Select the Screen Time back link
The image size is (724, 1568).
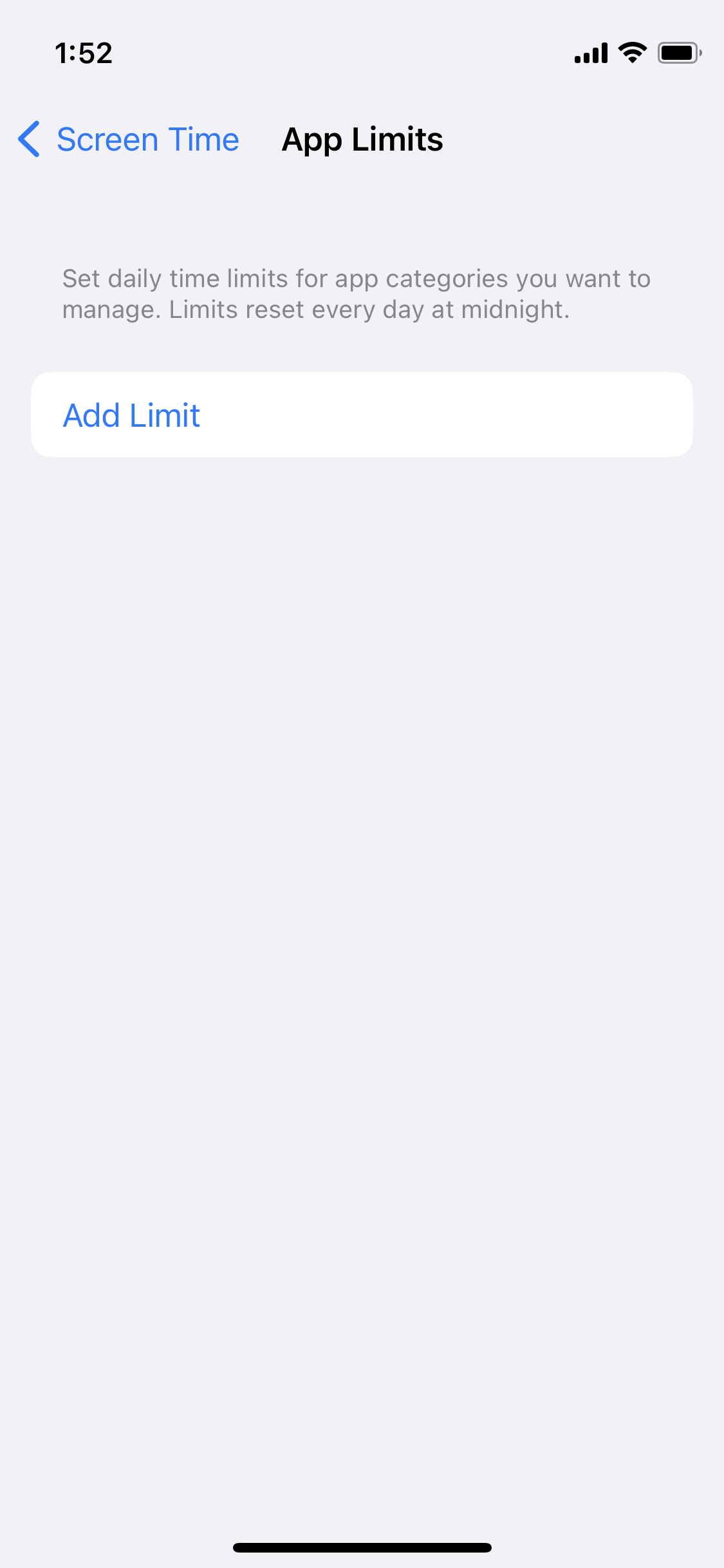(x=148, y=139)
